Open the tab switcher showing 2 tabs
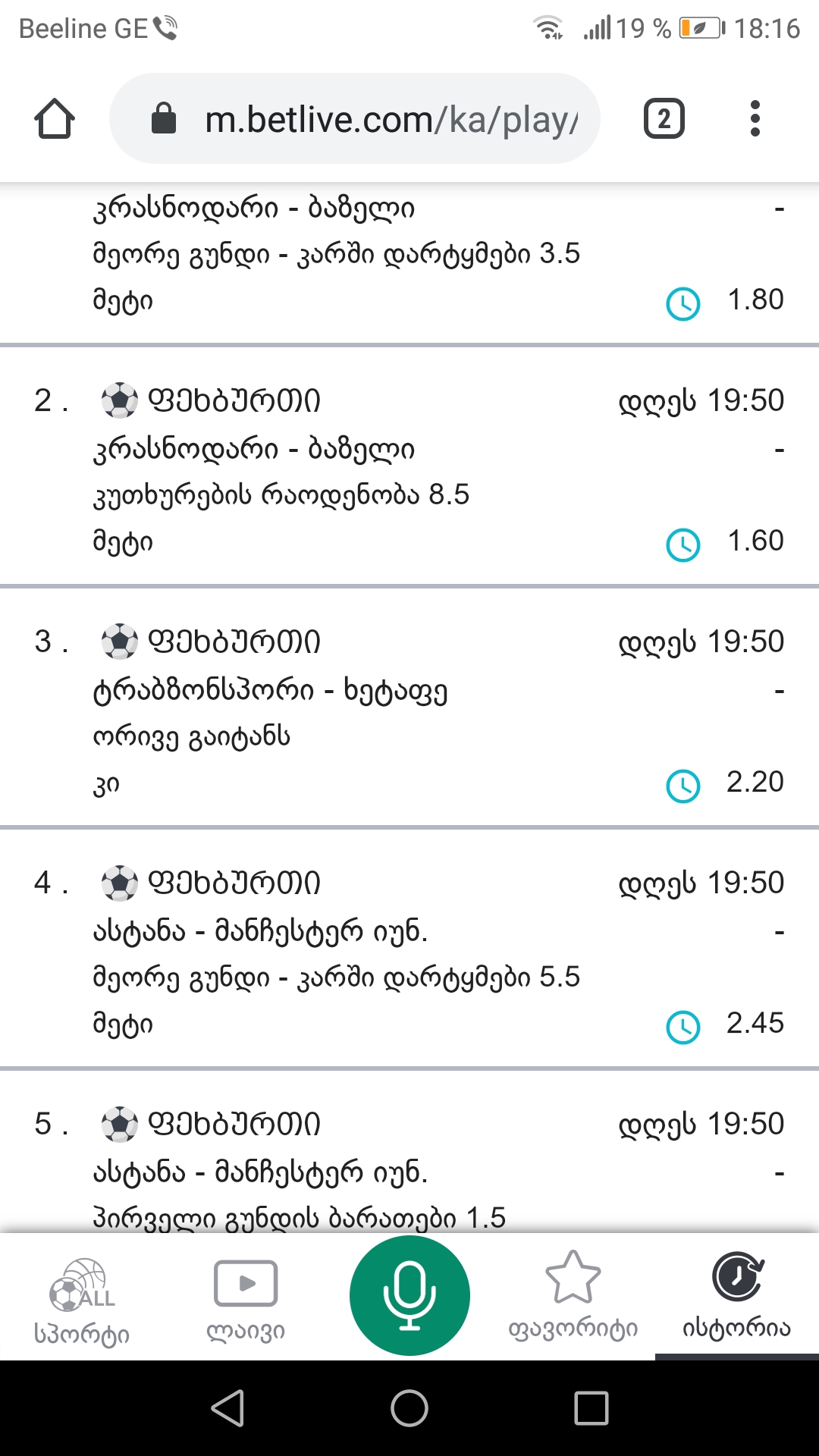This screenshot has height=1456, width=819. (x=663, y=118)
